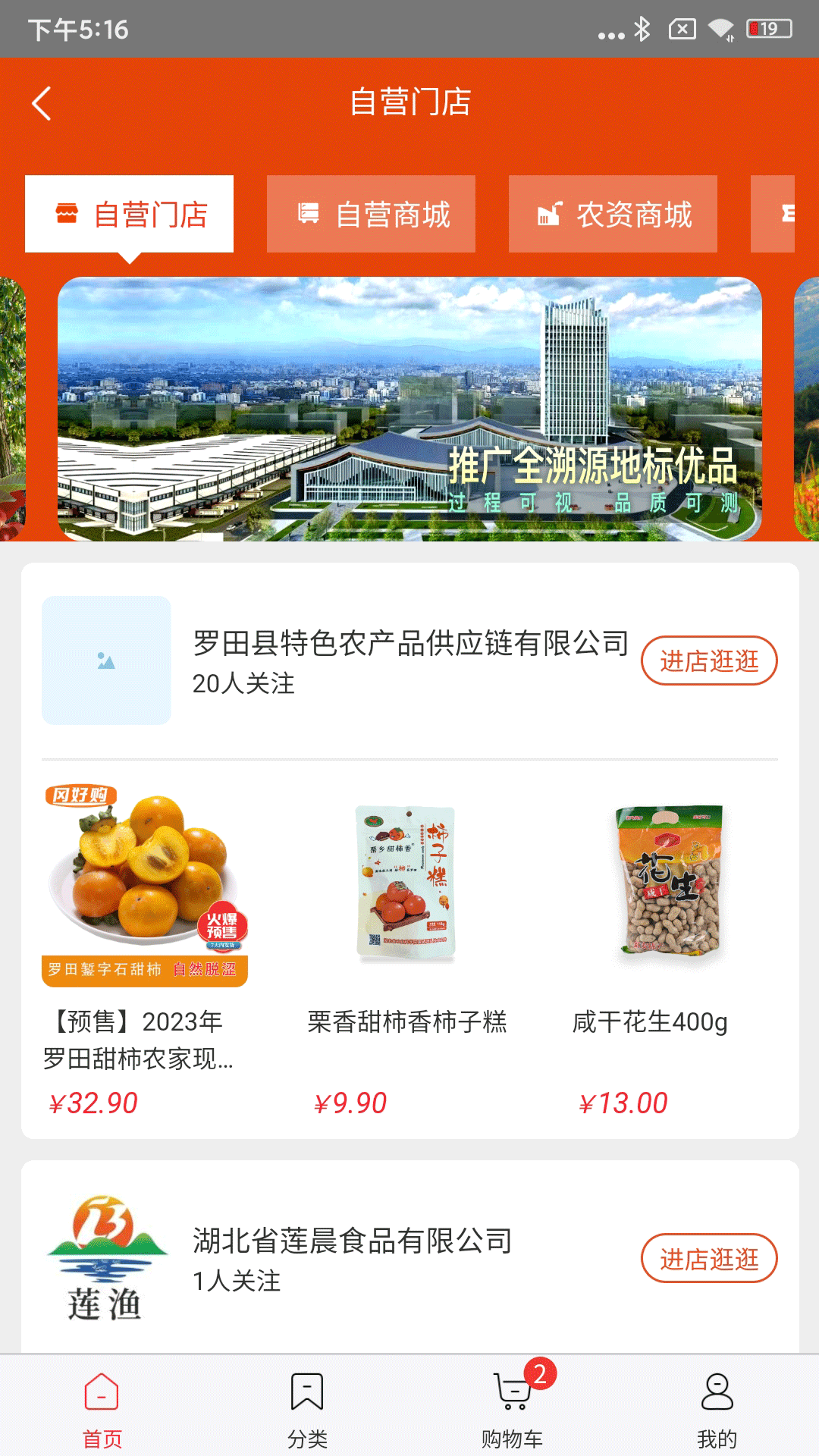Image resolution: width=819 pixels, height=1456 pixels.
Task: Tap 进店逛逛 for 罗田县特色农产品供应链有限公司
Action: point(708,661)
